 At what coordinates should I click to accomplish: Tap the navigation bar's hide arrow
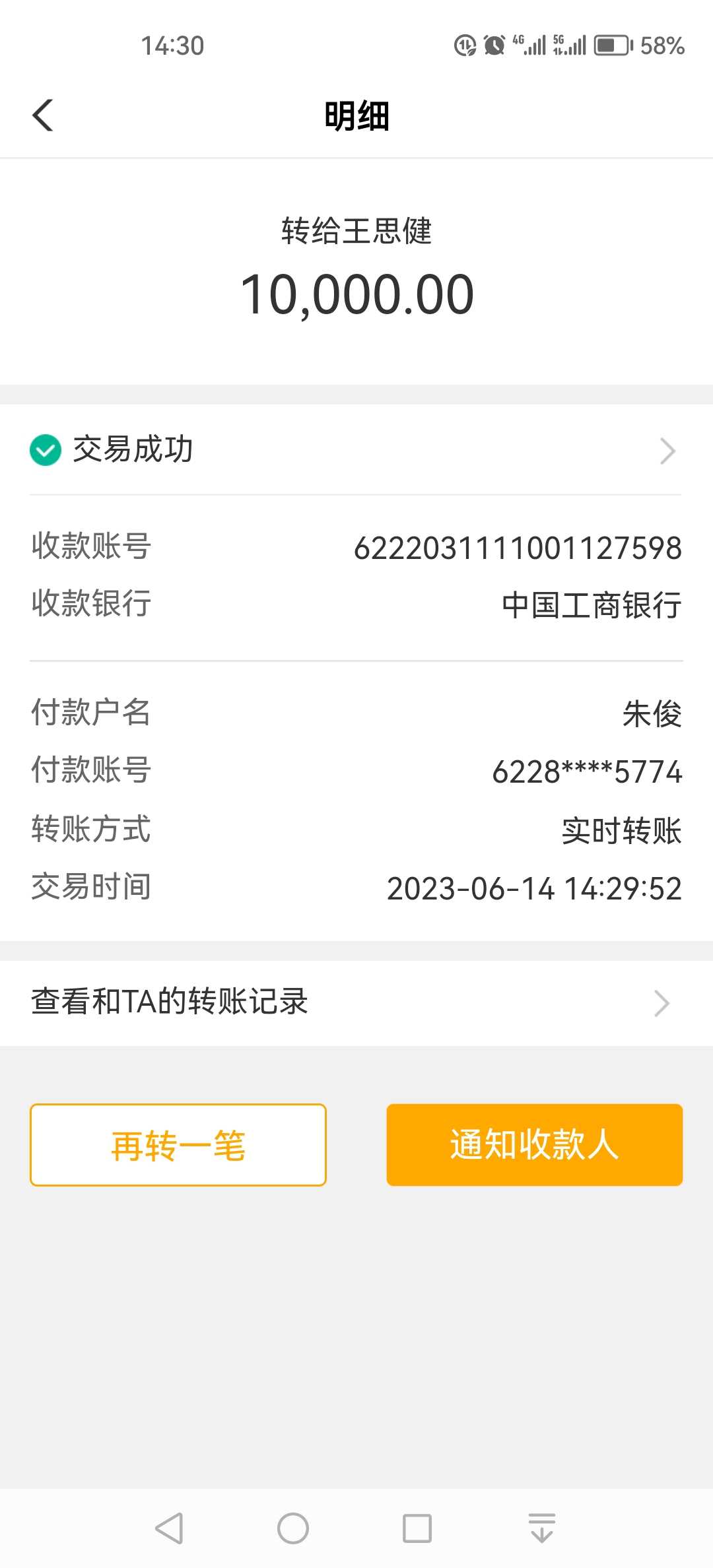pos(542,1528)
